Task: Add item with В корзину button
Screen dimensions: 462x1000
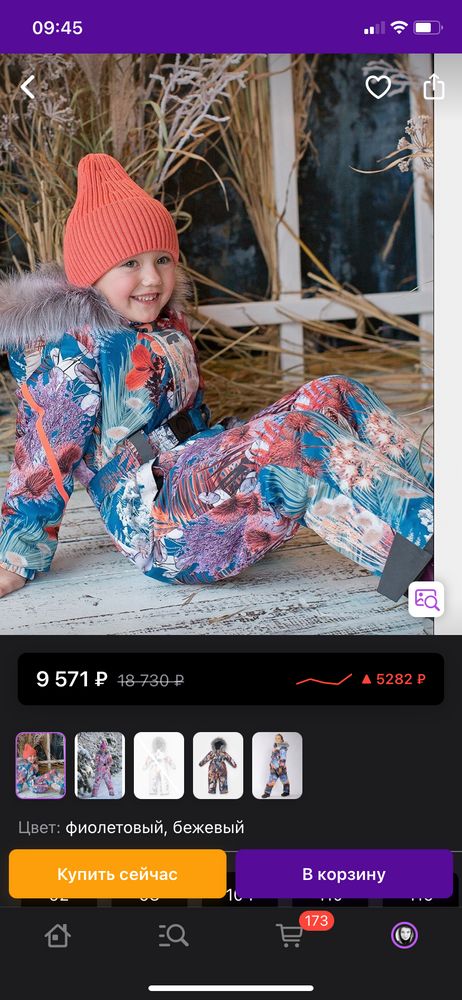Action: pyautogui.click(x=344, y=874)
